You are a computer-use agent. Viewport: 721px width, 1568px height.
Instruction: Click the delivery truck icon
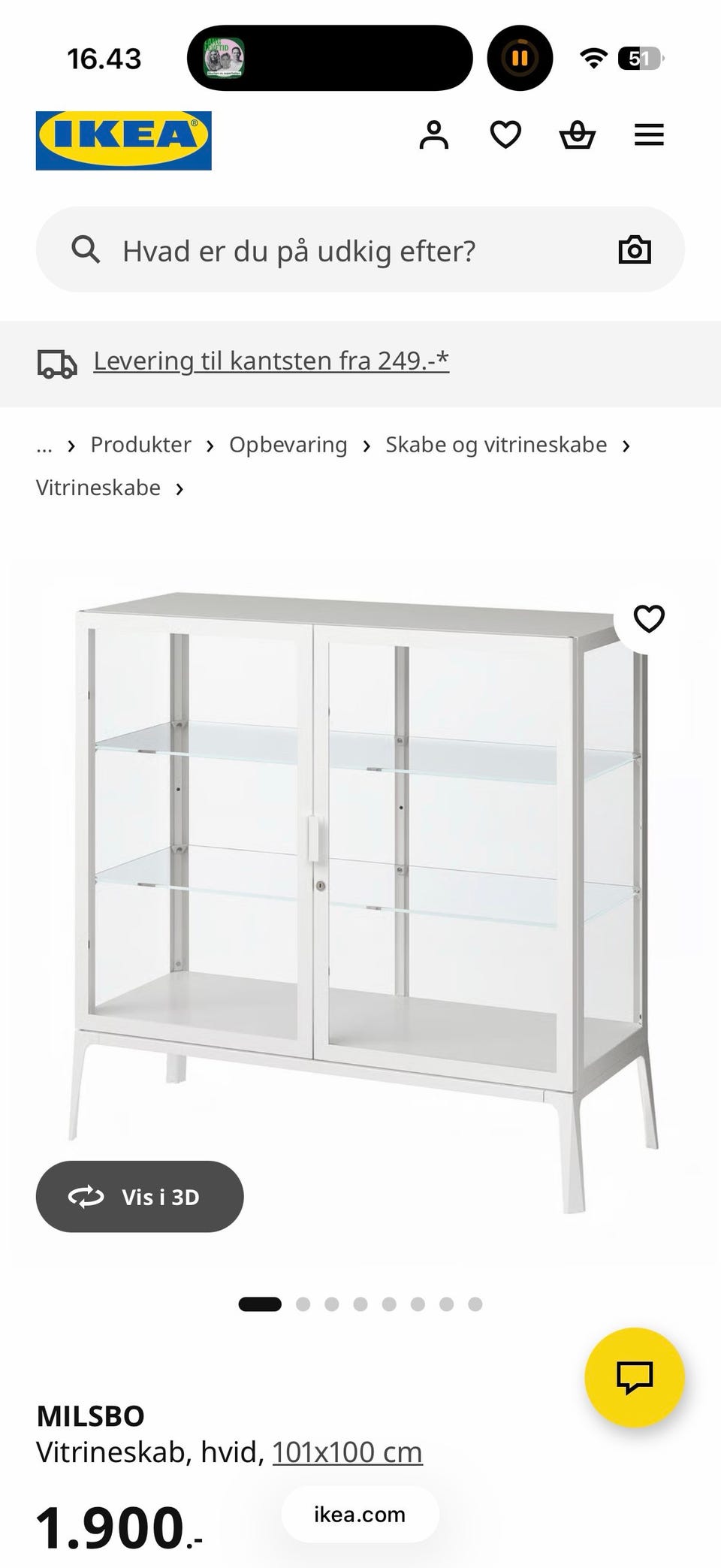(x=56, y=363)
